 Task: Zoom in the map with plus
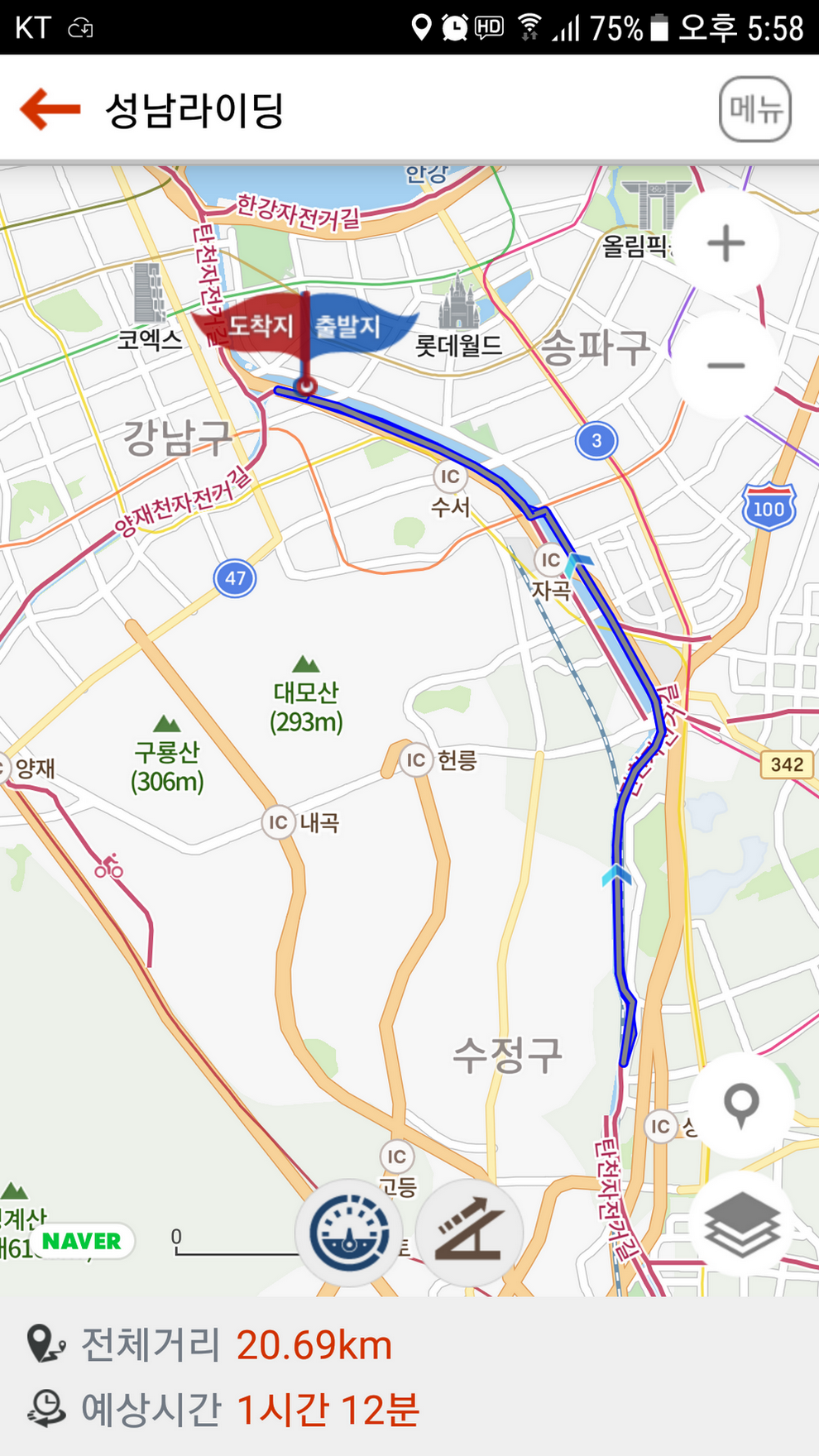pyautogui.click(x=726, y=243)
